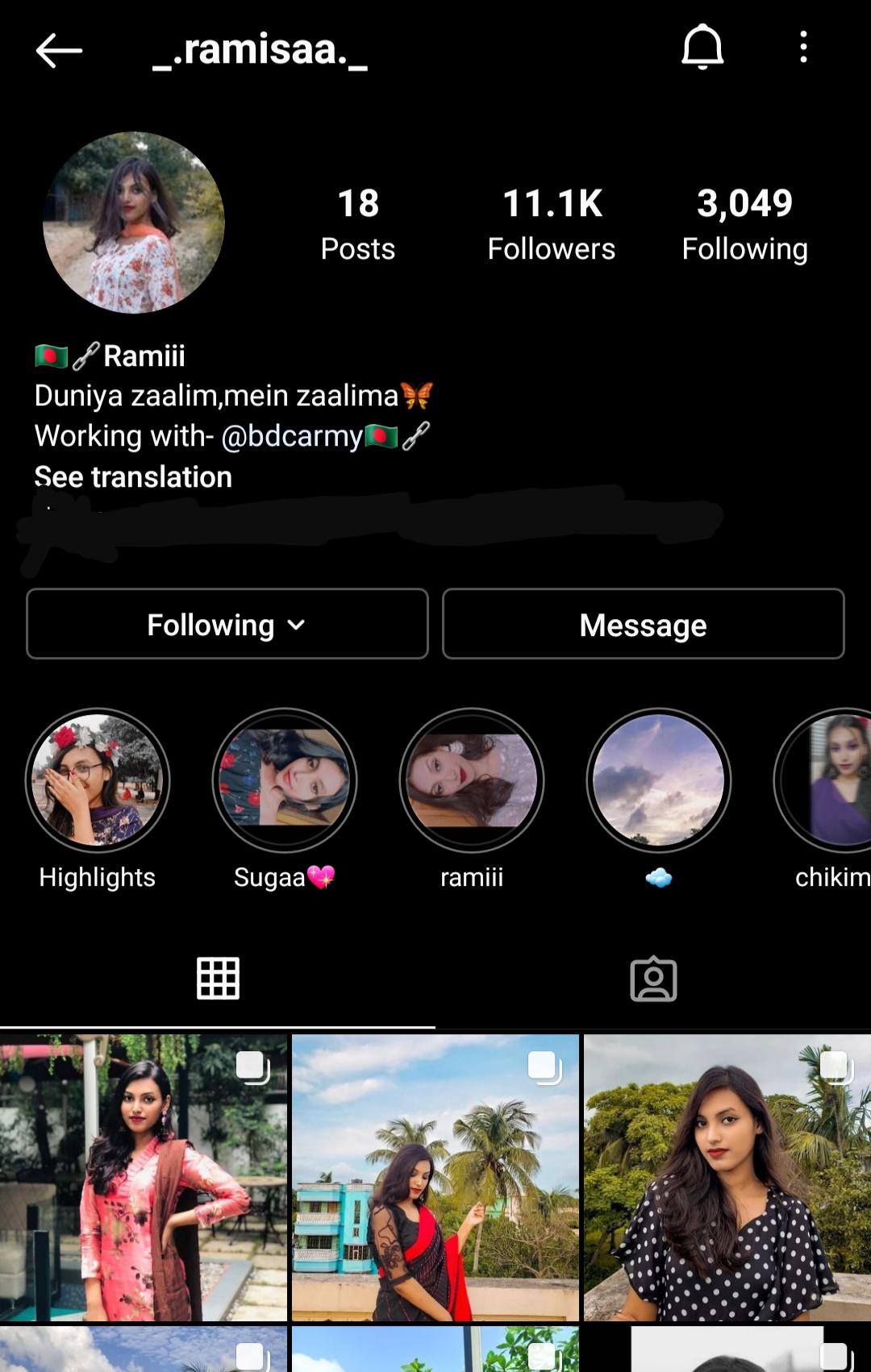
Task: Open the cloud emoji story highlight
Action: pyautogui.click(x=659, y=780)
